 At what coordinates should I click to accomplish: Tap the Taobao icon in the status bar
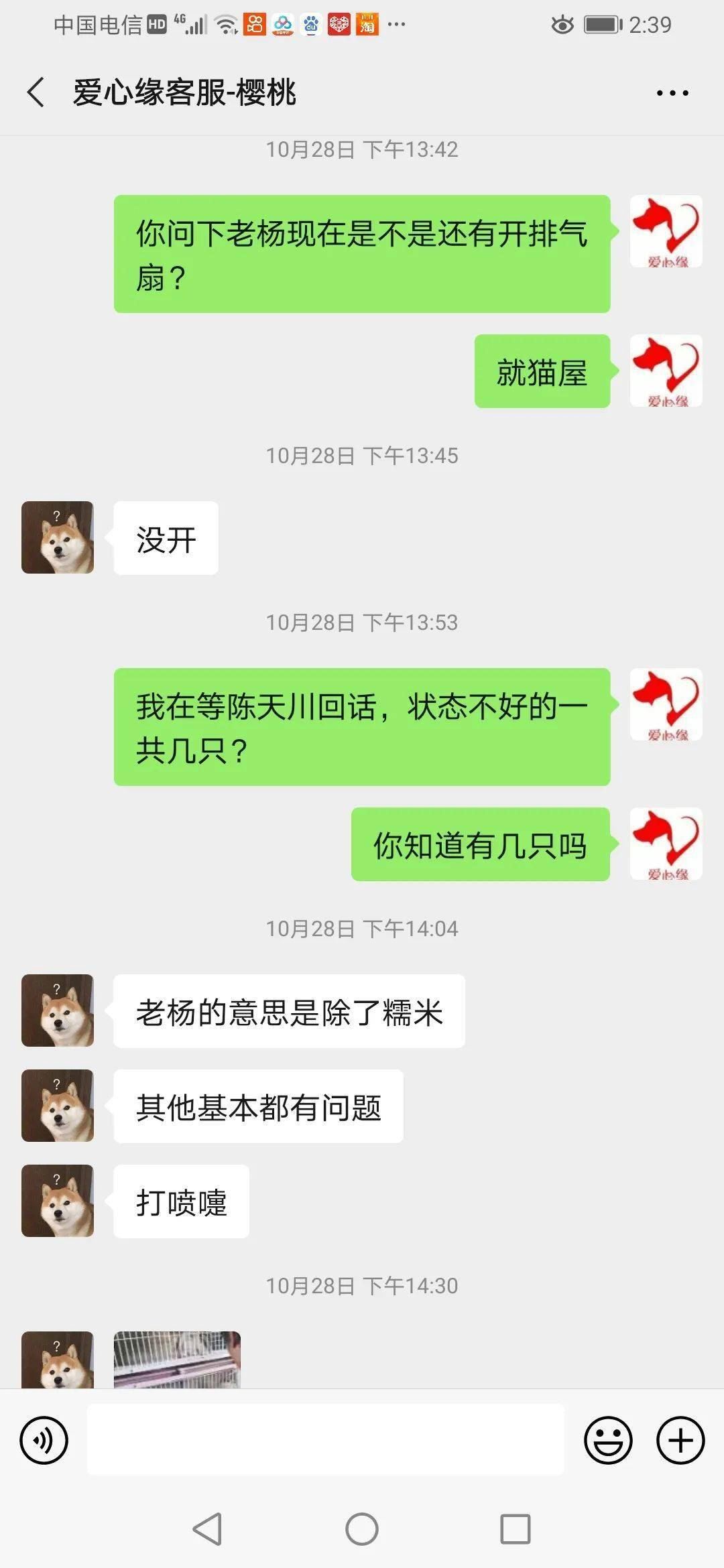click(x=368, y=25)
